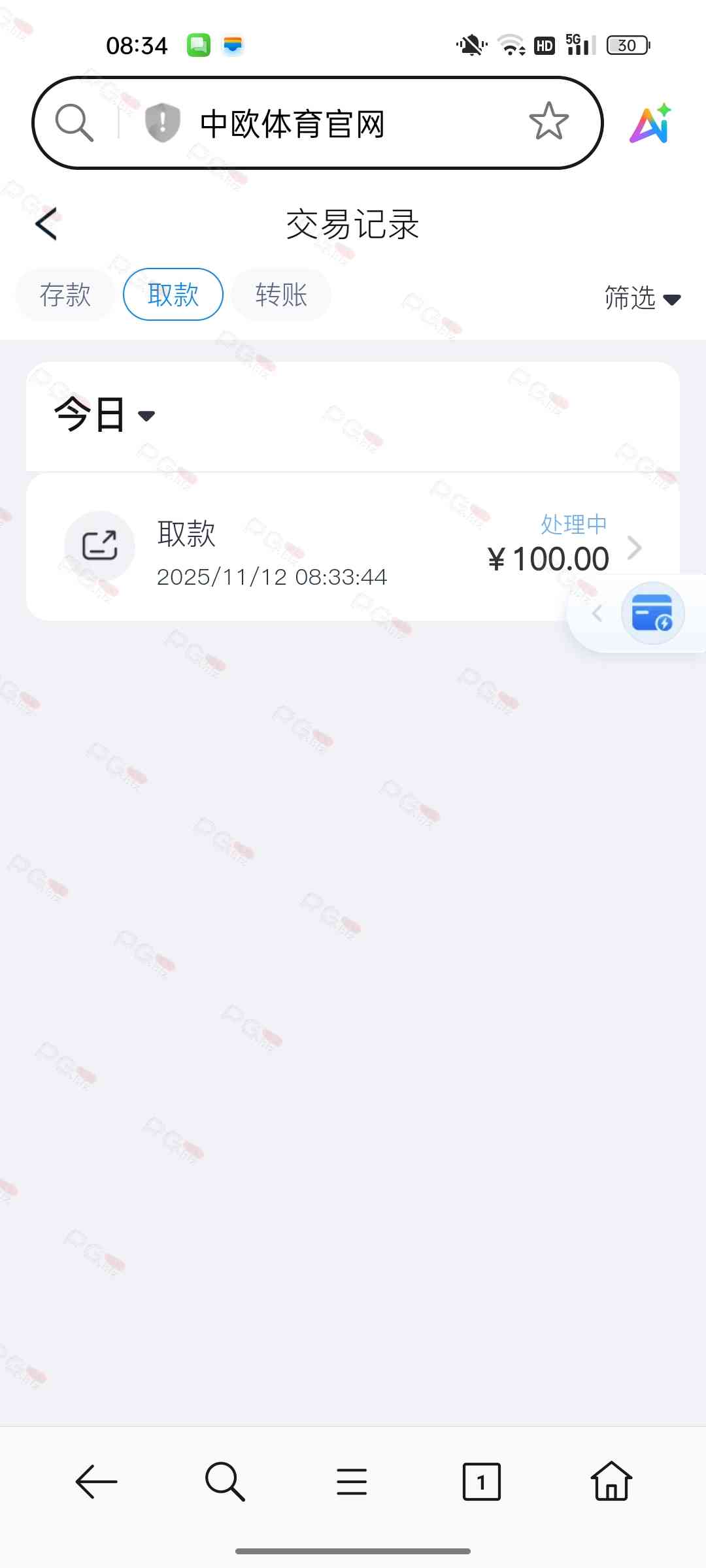Bookmark this page with the star icon

[548, 122]
